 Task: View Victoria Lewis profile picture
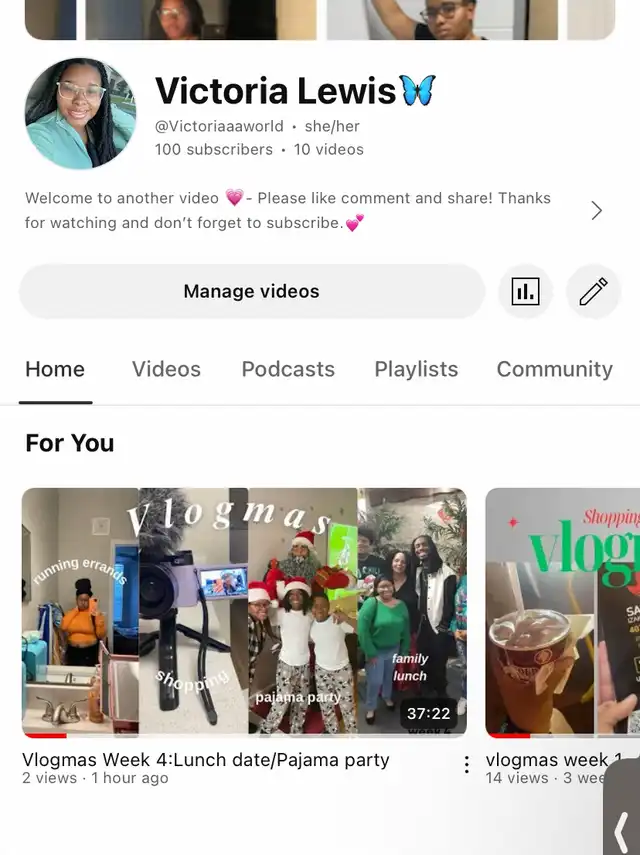tap(80, 113)
